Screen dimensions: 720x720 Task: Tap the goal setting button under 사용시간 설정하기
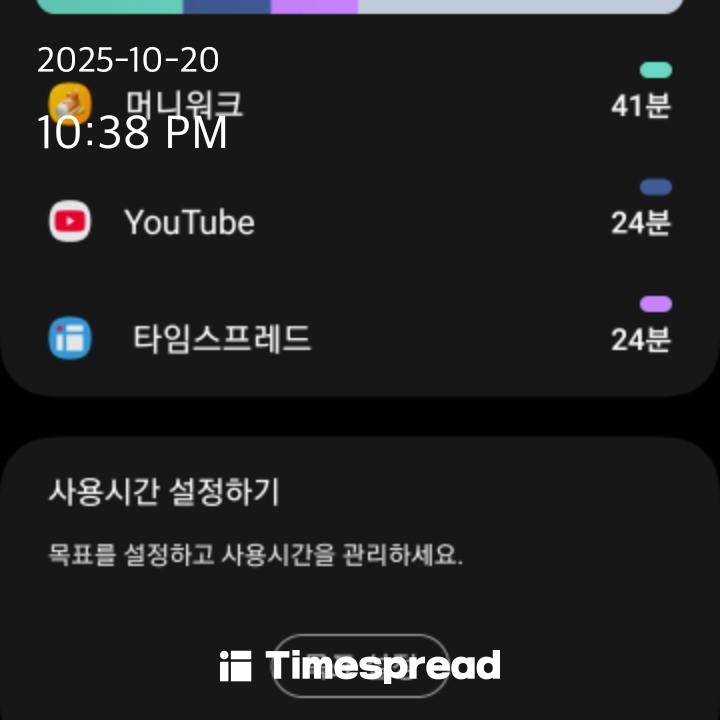pyautogui.click(x=360, y=665)
